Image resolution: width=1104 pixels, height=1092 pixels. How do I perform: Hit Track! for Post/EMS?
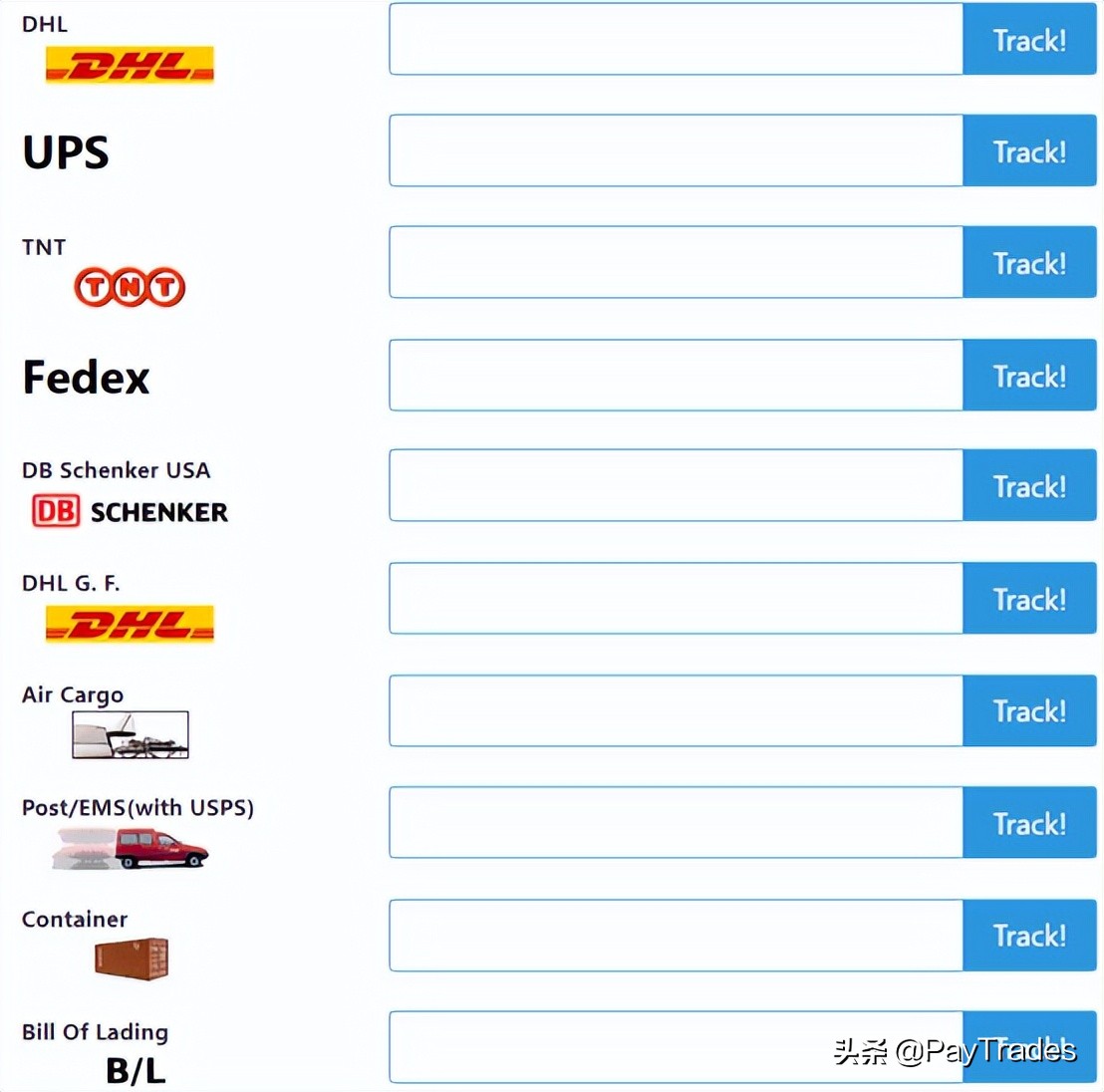[1029, 822]
